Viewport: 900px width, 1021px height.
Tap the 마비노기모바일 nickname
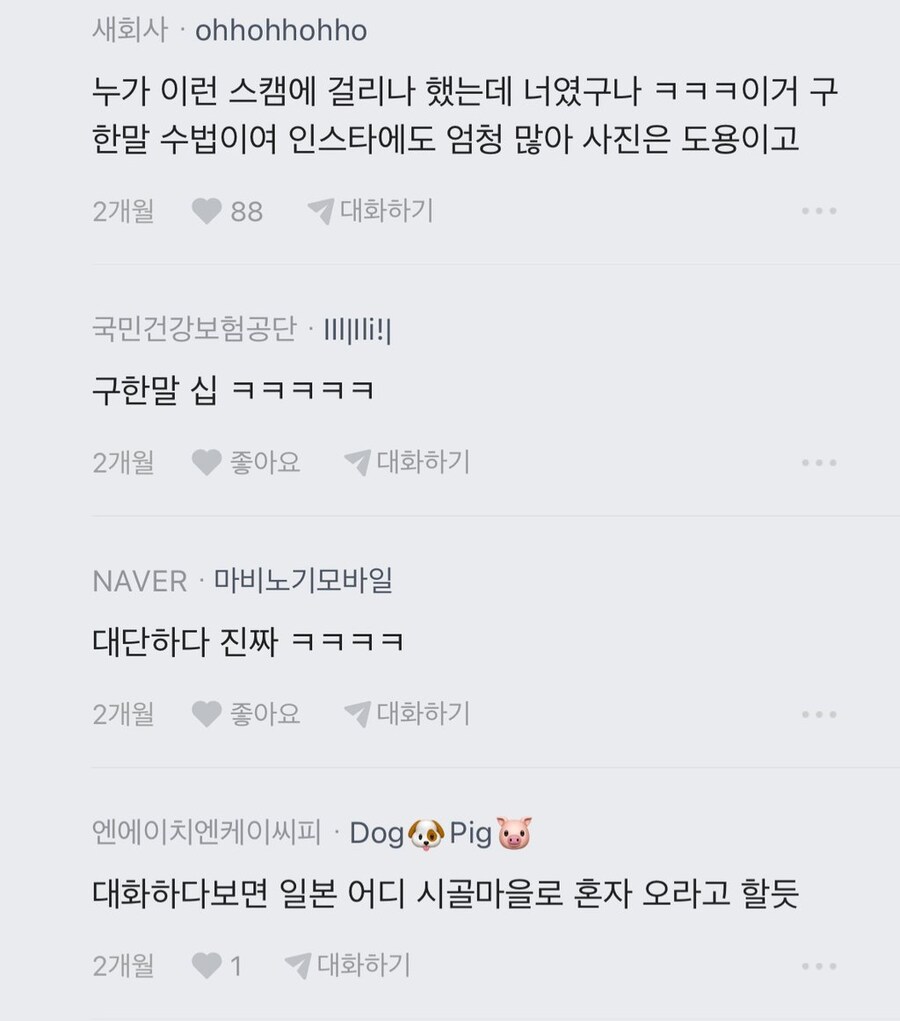[302, 578]
